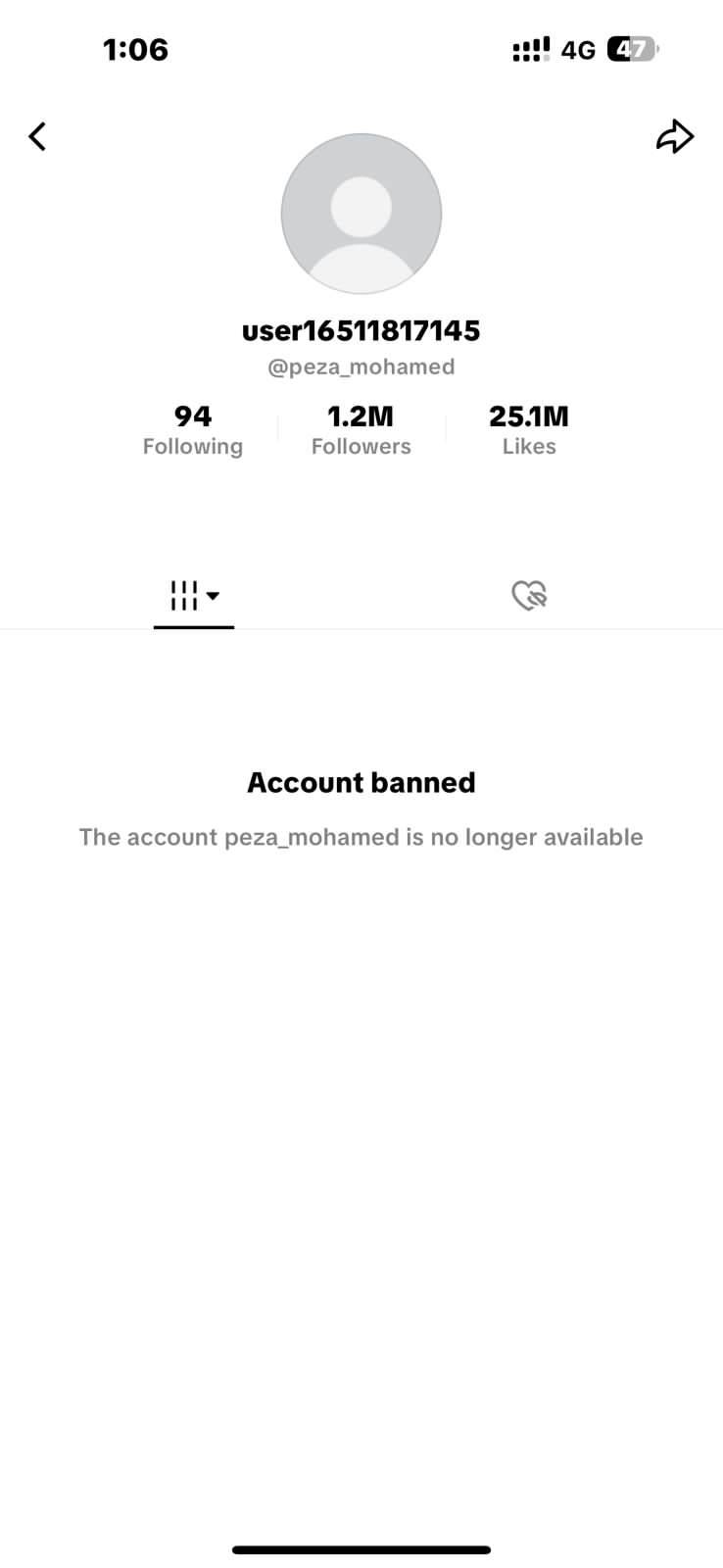Tap the gray profile avatar
This screenshot has height=1568, width=723.
(361, 214)
